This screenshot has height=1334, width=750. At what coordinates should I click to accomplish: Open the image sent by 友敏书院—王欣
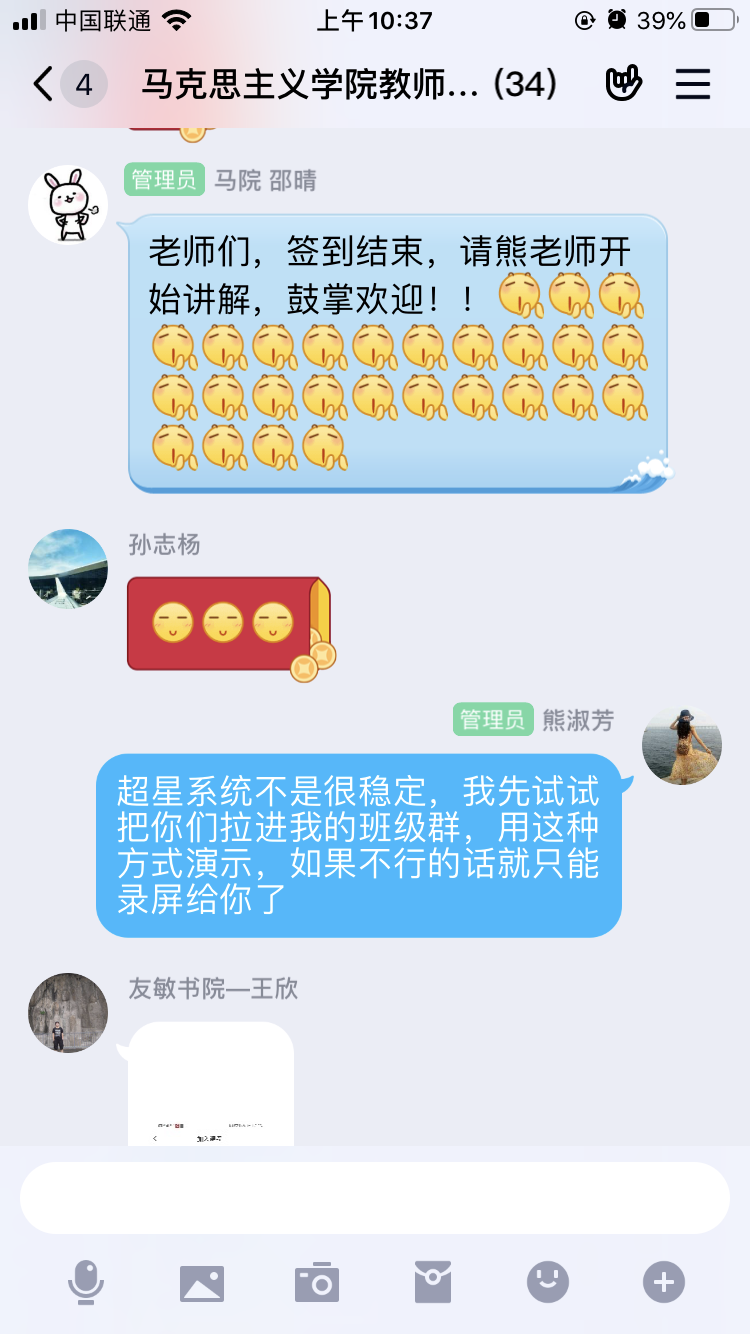(211, 1084)
